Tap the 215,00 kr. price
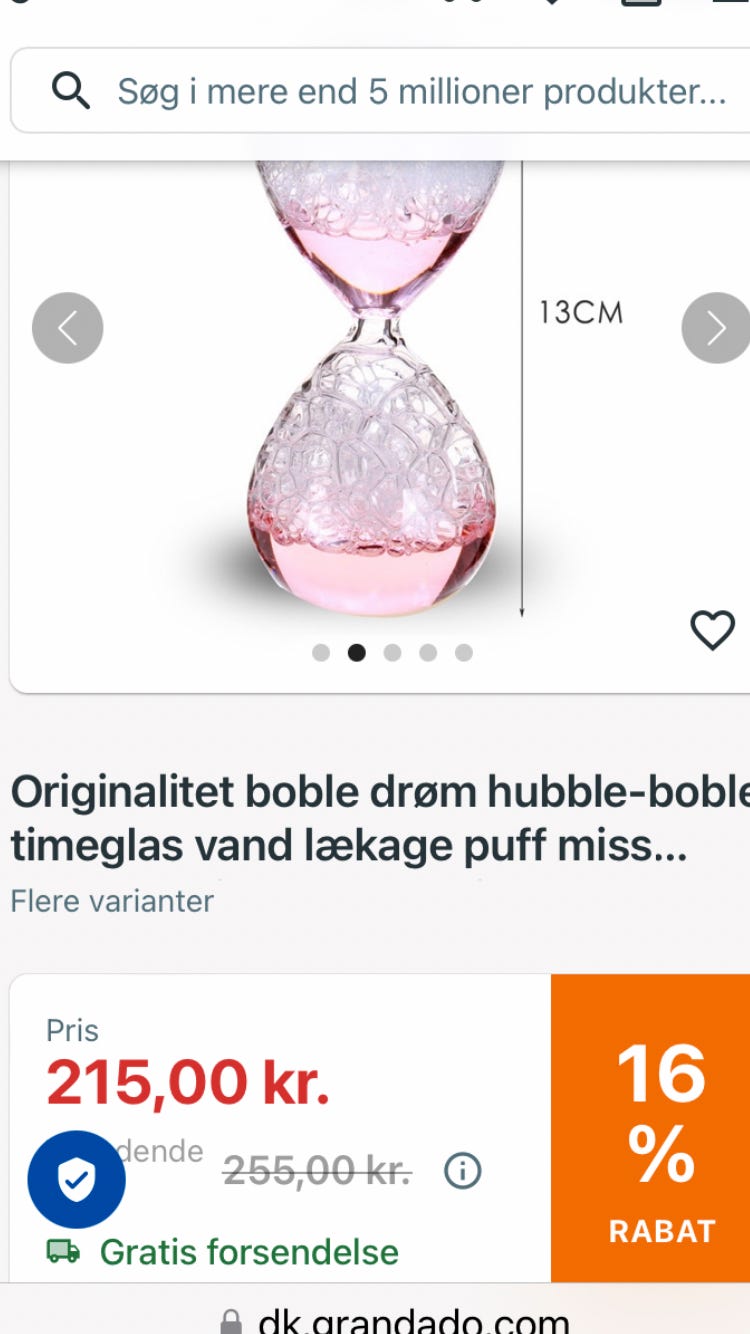Screen dimensions: 750x1334 tap(188, 1082)
